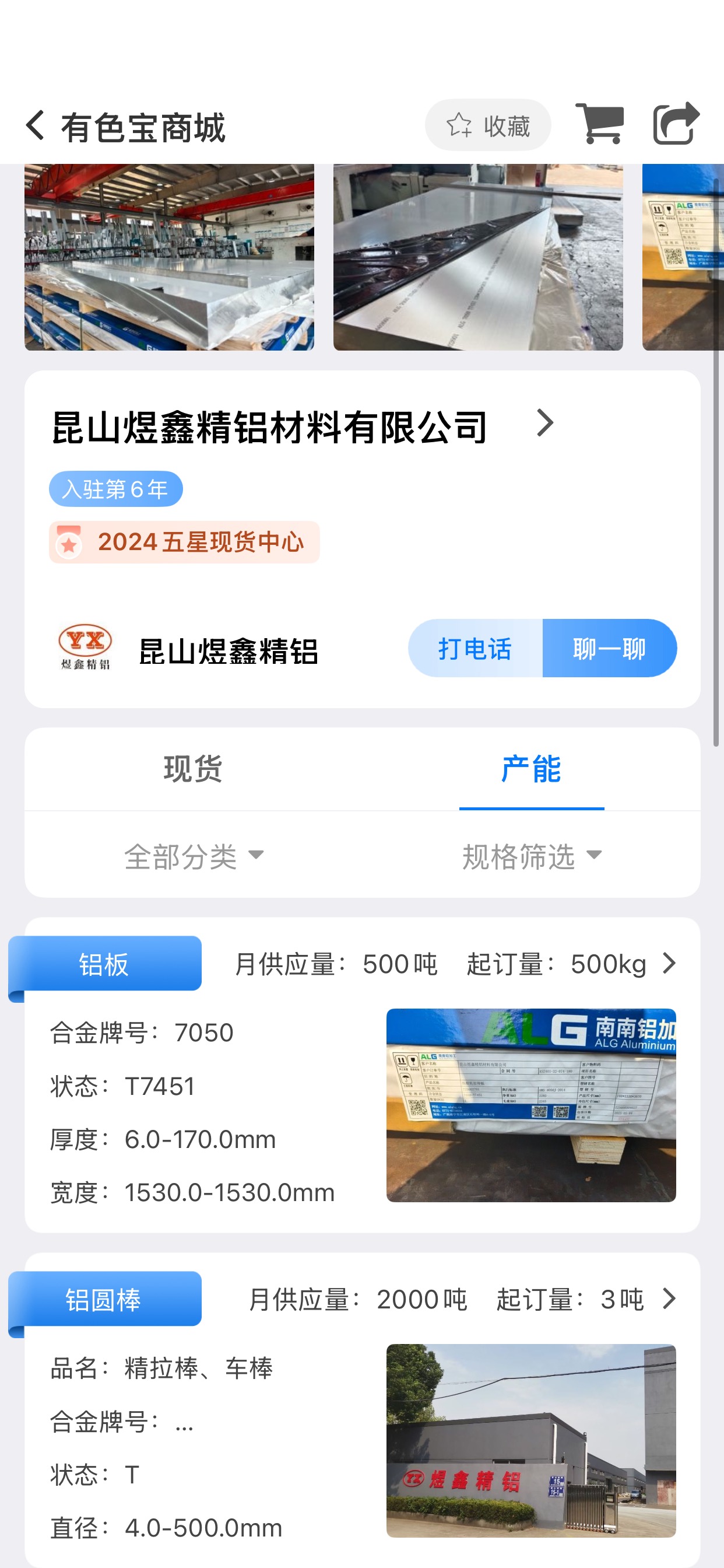
Task: Open the 规格筛选 filter
Action: coord(531,856)
